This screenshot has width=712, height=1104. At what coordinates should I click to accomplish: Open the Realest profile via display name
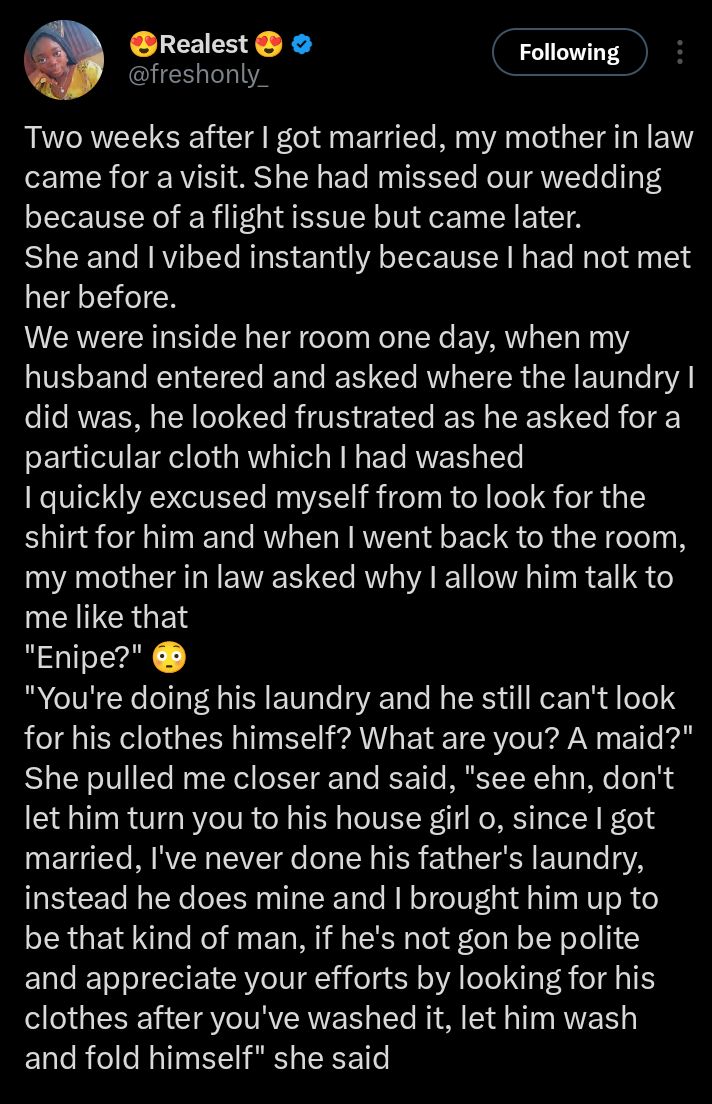[203, 44]
